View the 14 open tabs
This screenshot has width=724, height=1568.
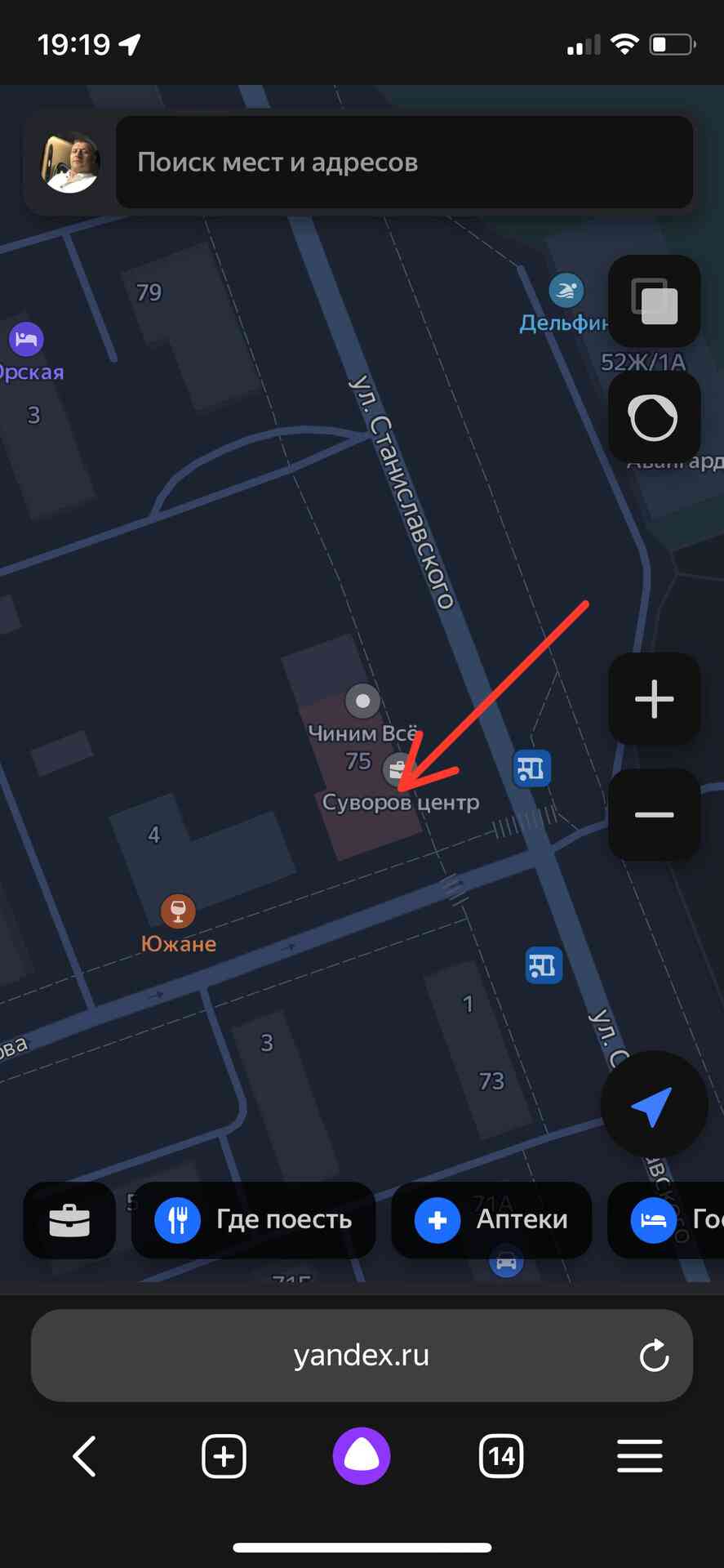(500, 1456)
